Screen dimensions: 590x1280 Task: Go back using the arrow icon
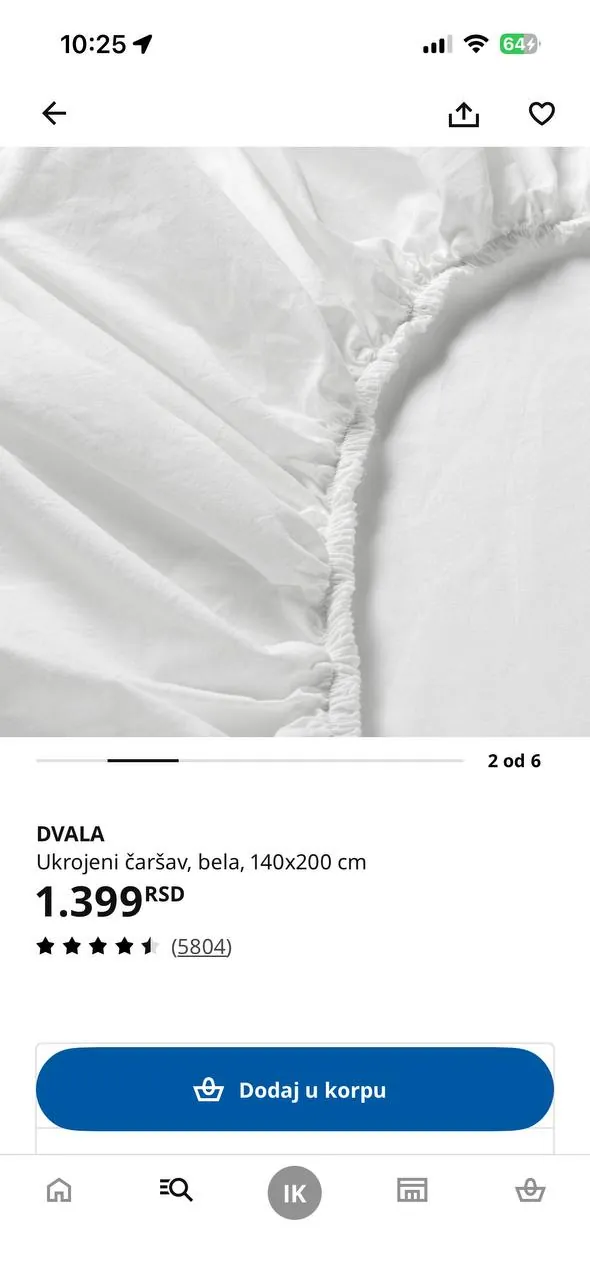[x=54, y=114]
